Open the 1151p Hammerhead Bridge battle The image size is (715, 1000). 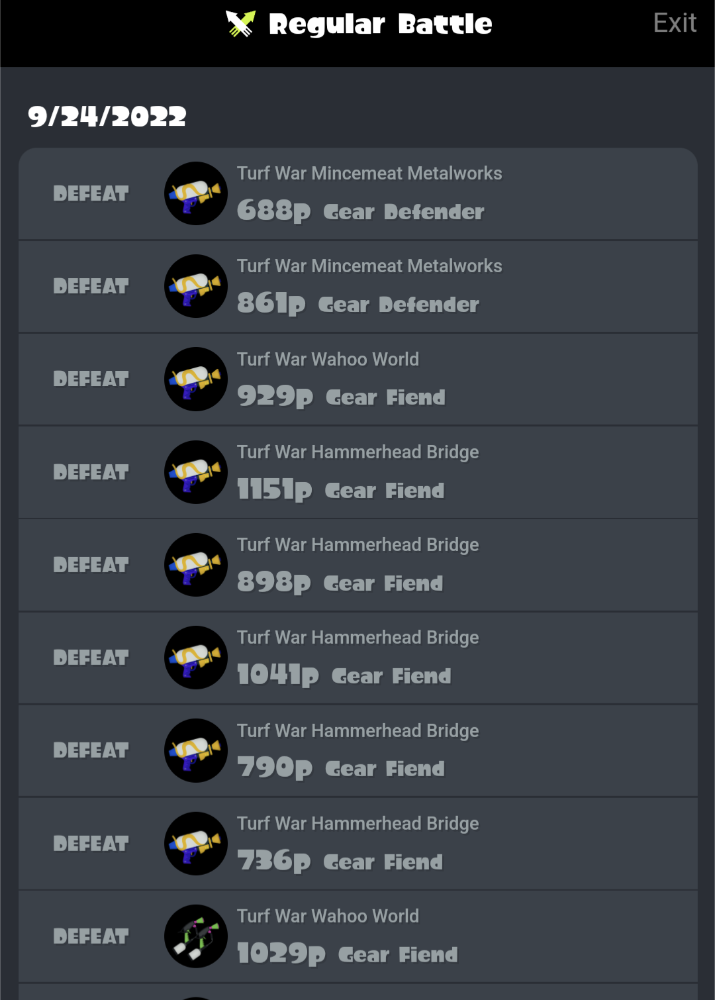pyautogui.click(x=357, y=473)
